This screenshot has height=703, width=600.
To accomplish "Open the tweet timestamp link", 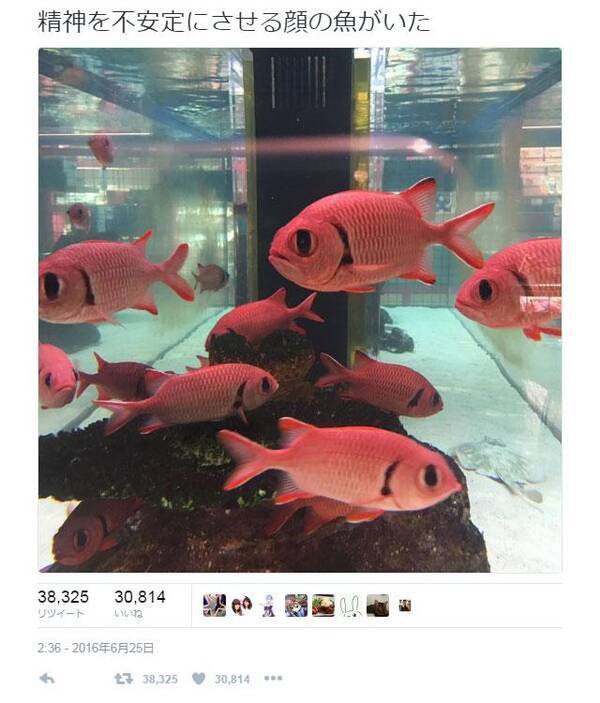I will 96,648.
